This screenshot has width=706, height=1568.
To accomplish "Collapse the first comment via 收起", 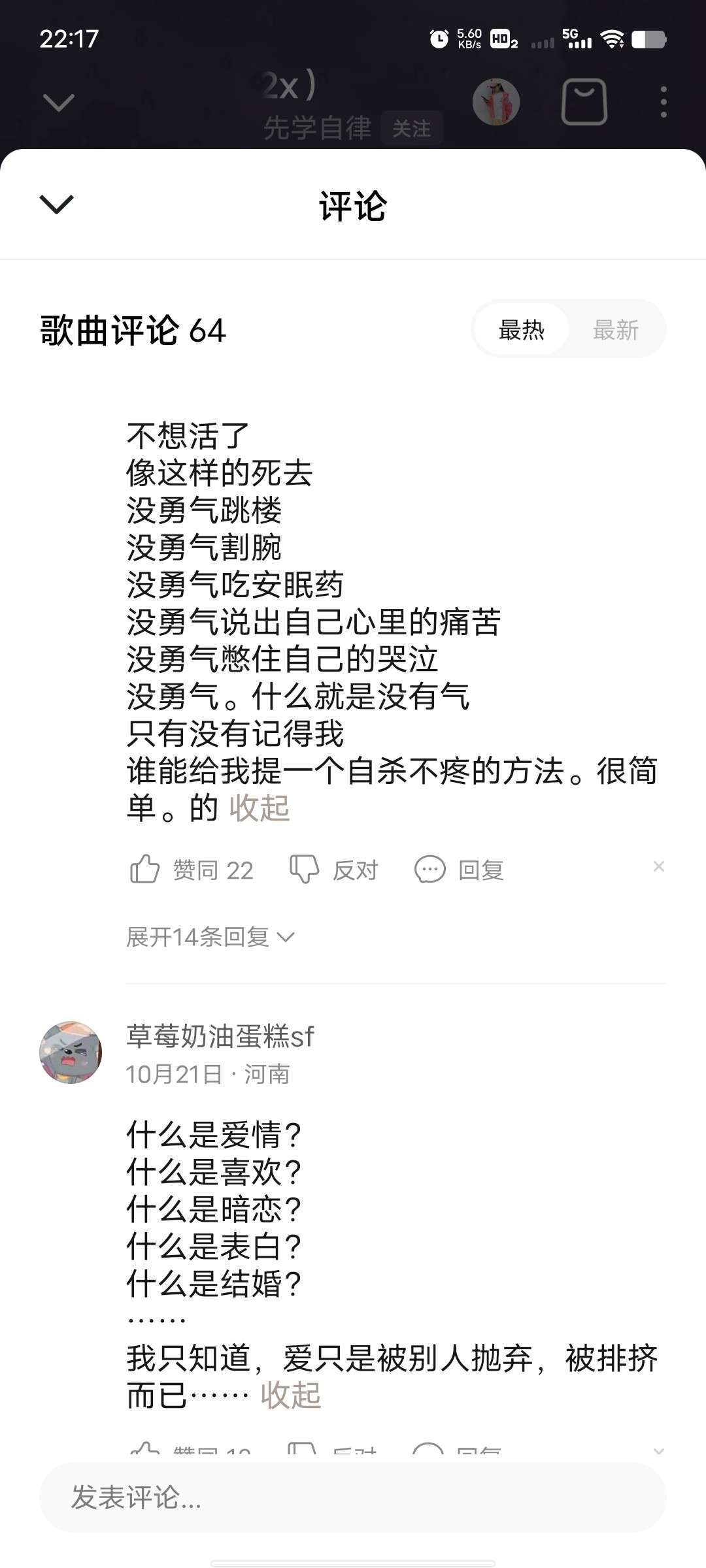I will pos(259,808).
